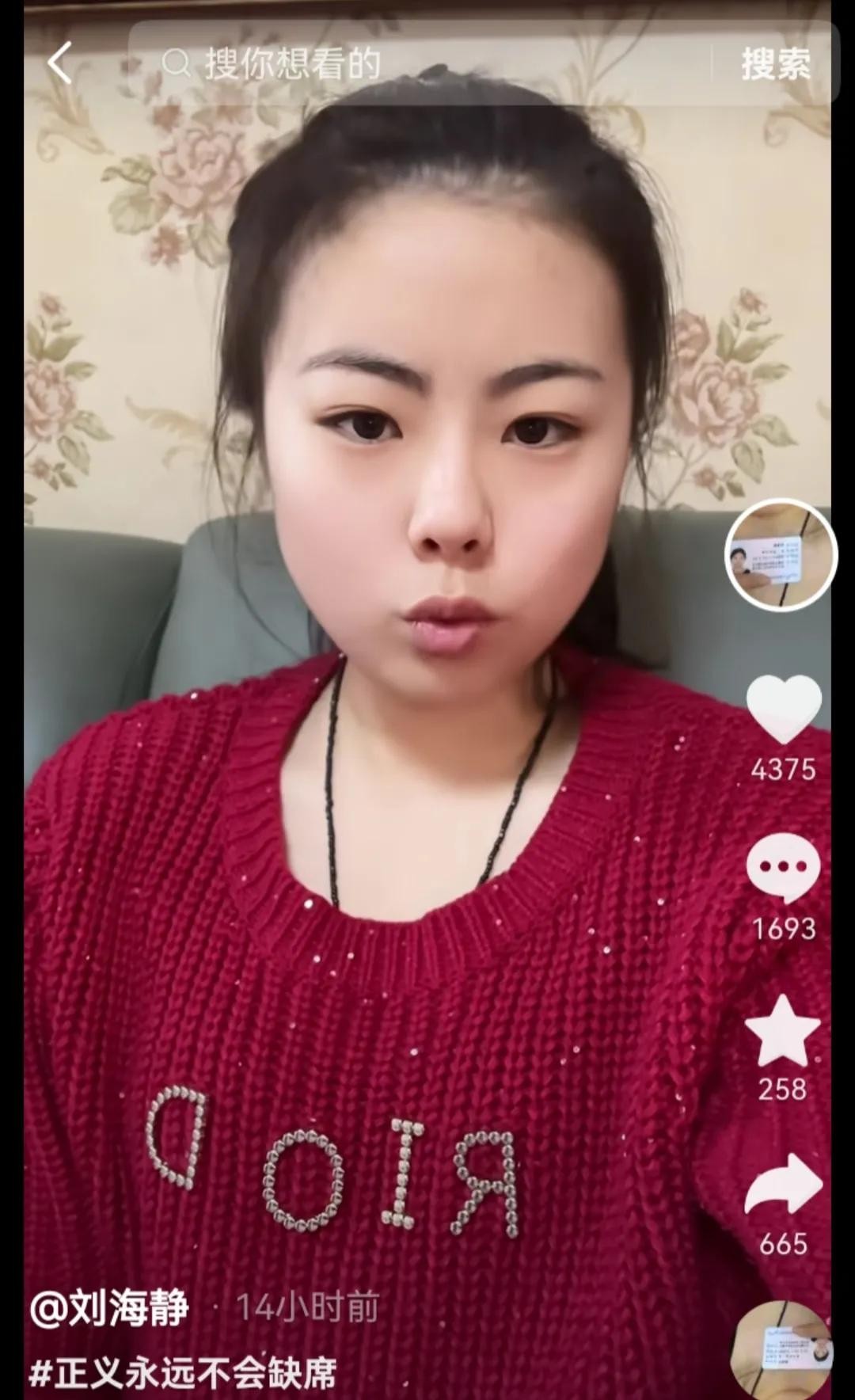Open @刘海静 profile from username

pos(110,1307)
